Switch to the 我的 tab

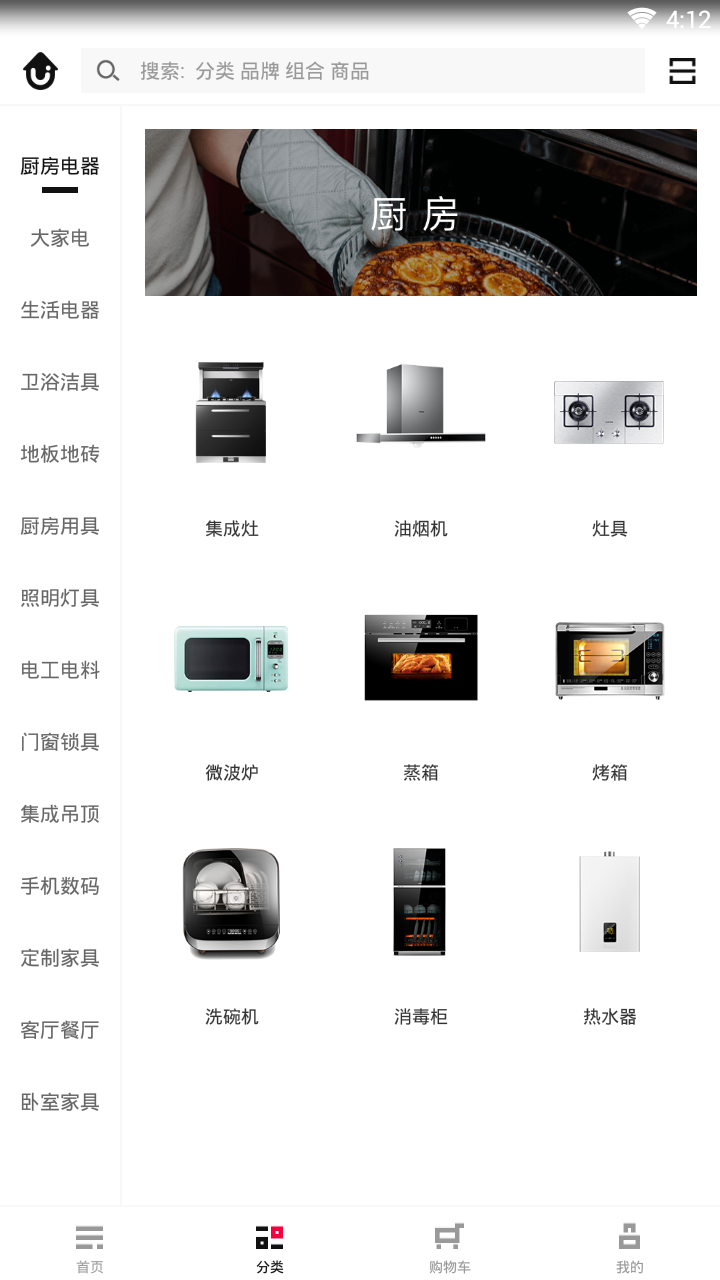tap(629, 1248)
